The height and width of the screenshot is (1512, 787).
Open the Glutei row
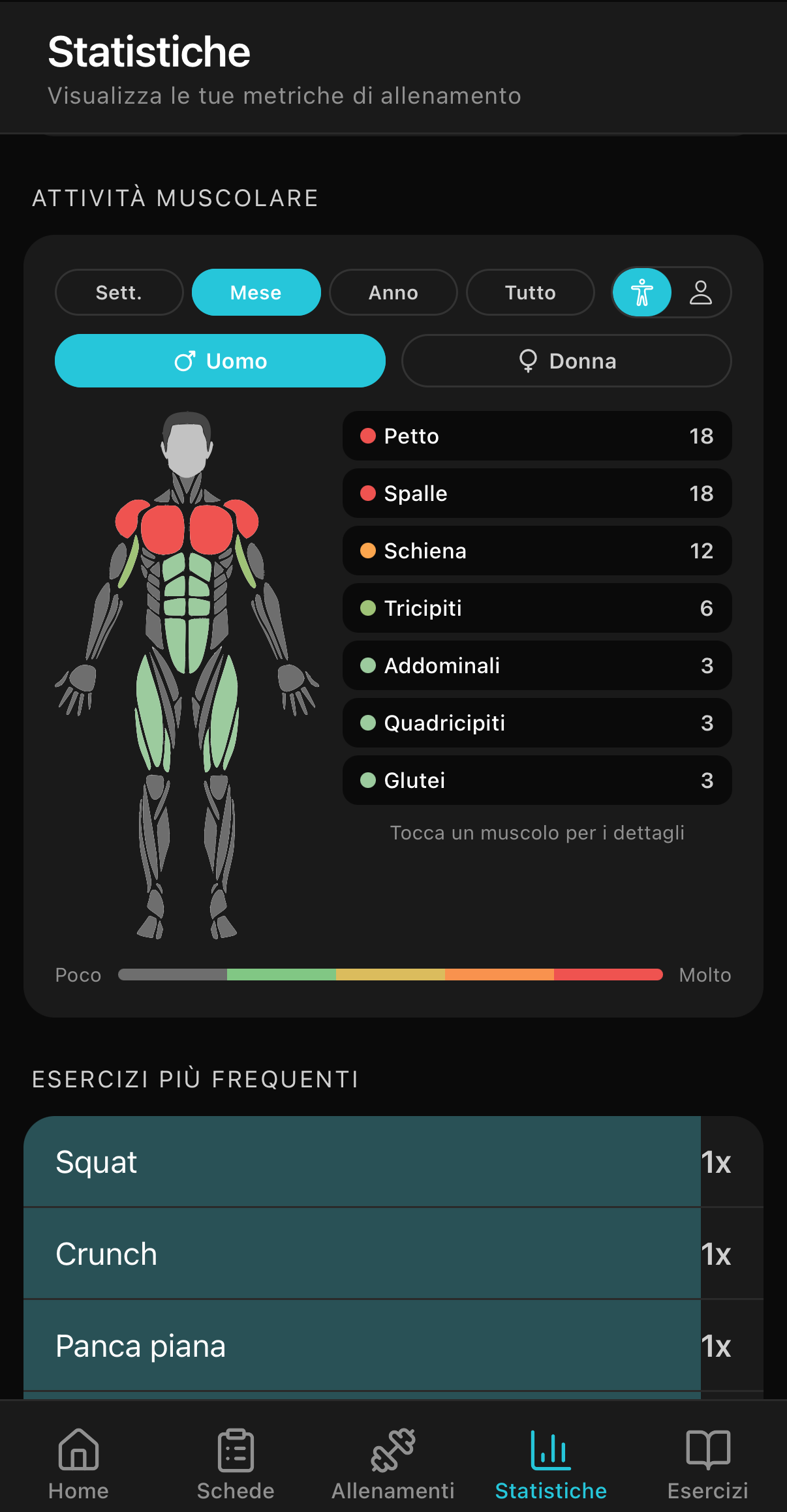pos(537,780)
